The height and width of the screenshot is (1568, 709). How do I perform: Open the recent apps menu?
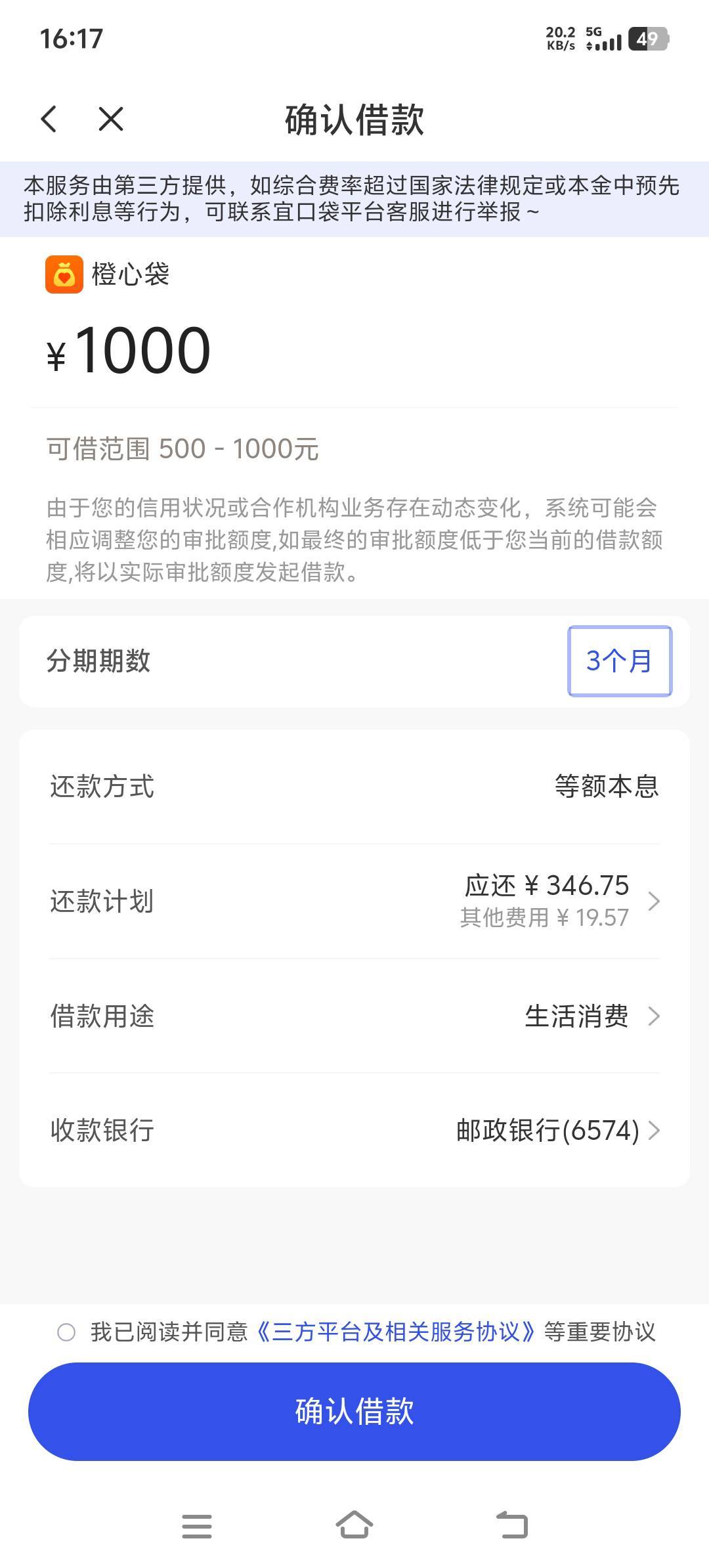point(196,1525)
